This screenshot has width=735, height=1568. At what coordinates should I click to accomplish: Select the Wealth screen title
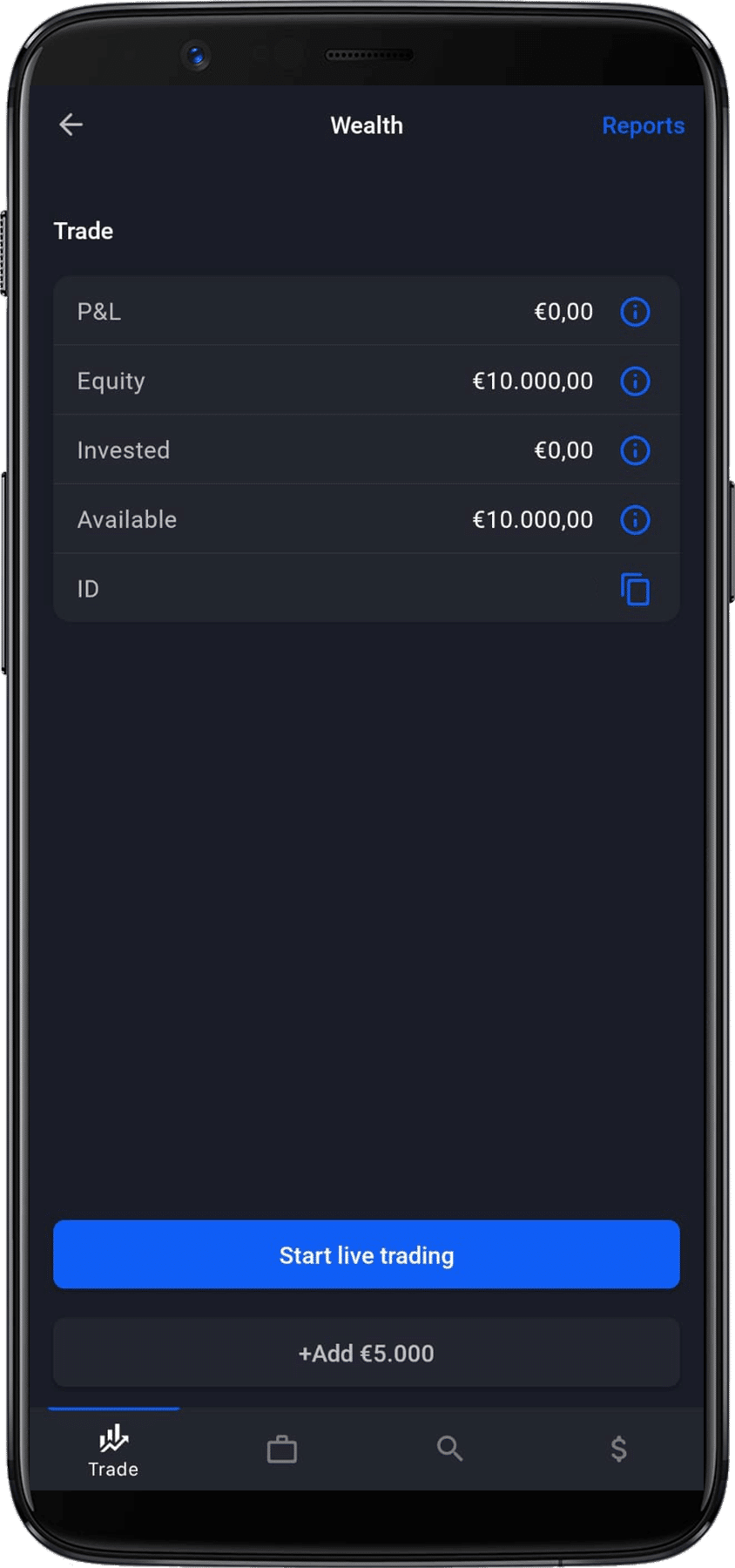pos(367,125)
